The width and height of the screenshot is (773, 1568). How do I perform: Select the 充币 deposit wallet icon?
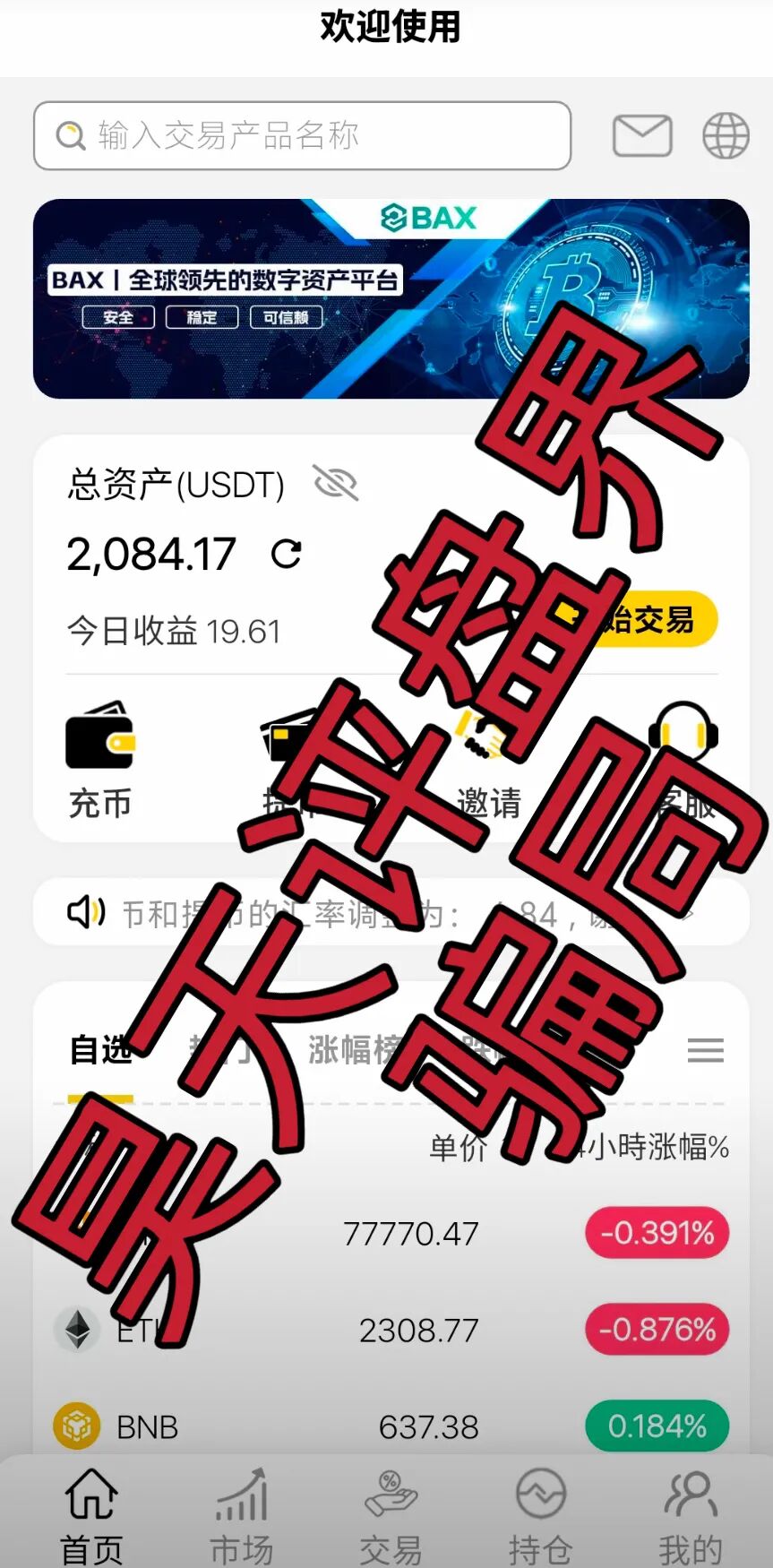[100, 739]
